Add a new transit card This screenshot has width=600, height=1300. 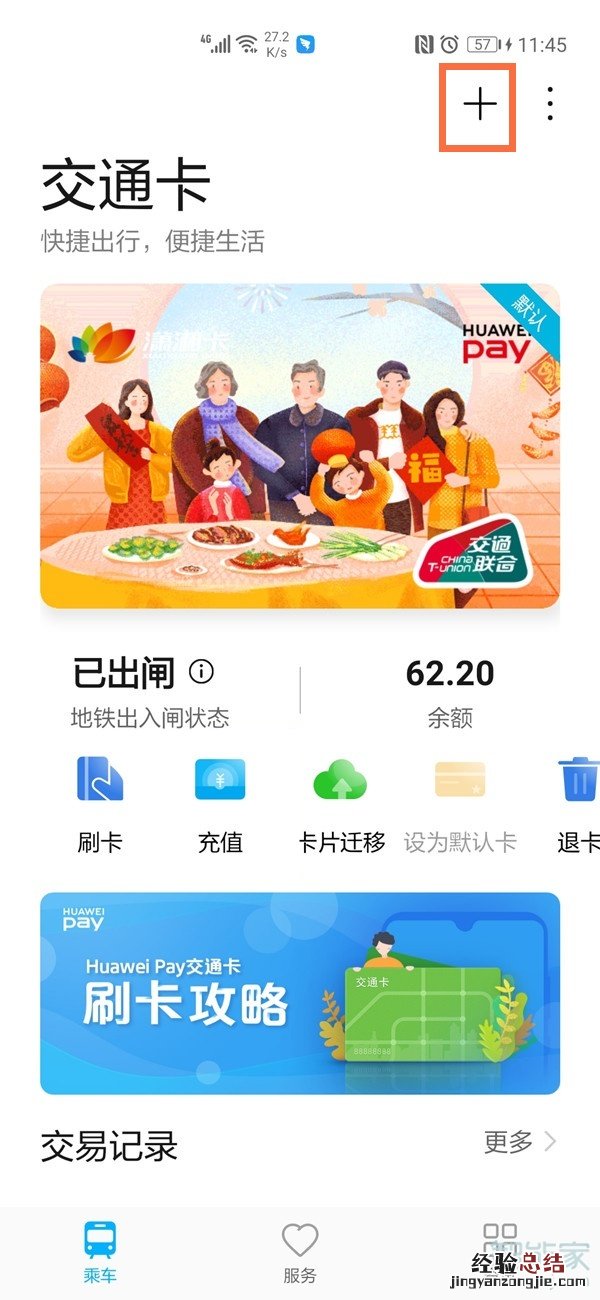click(480, 105)
